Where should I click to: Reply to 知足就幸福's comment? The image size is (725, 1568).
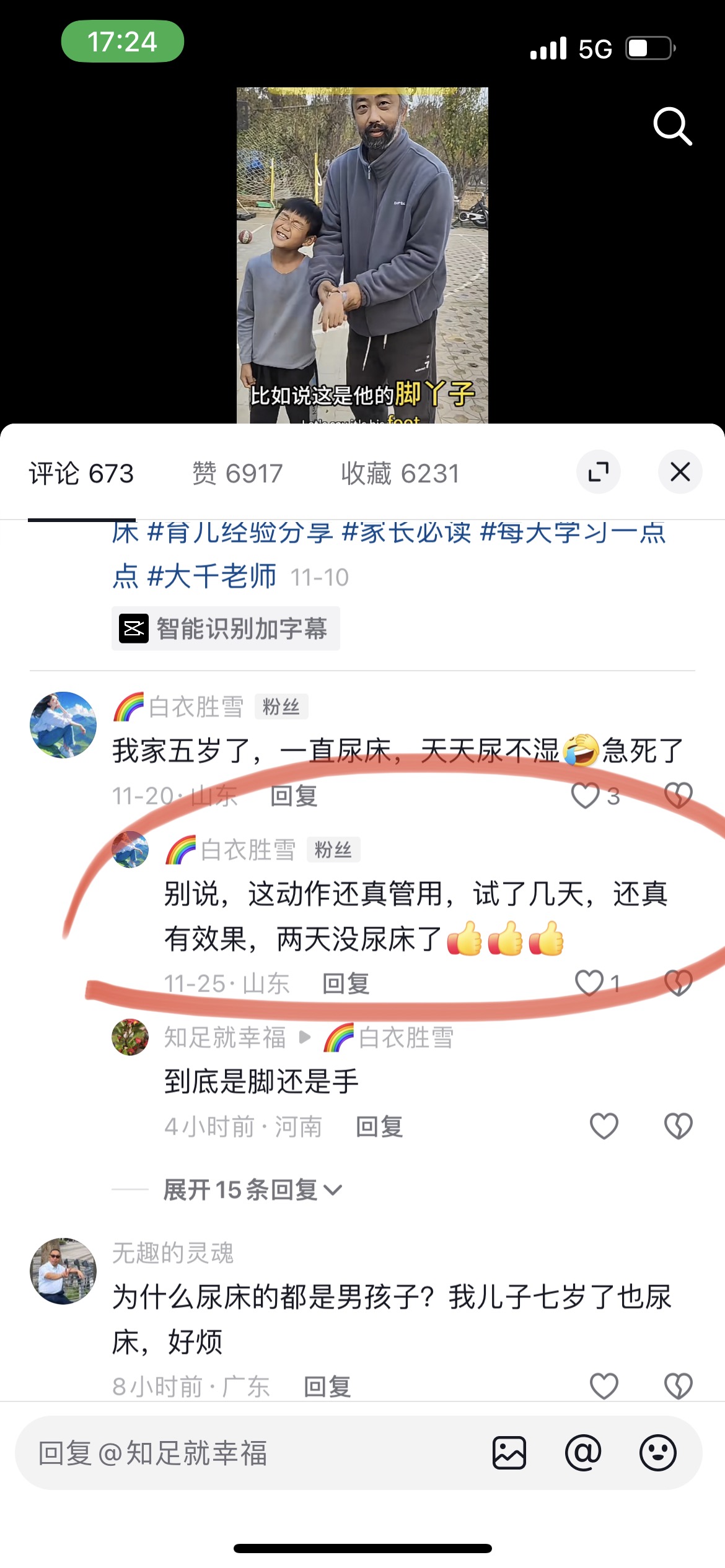[x=379, y=1126]
